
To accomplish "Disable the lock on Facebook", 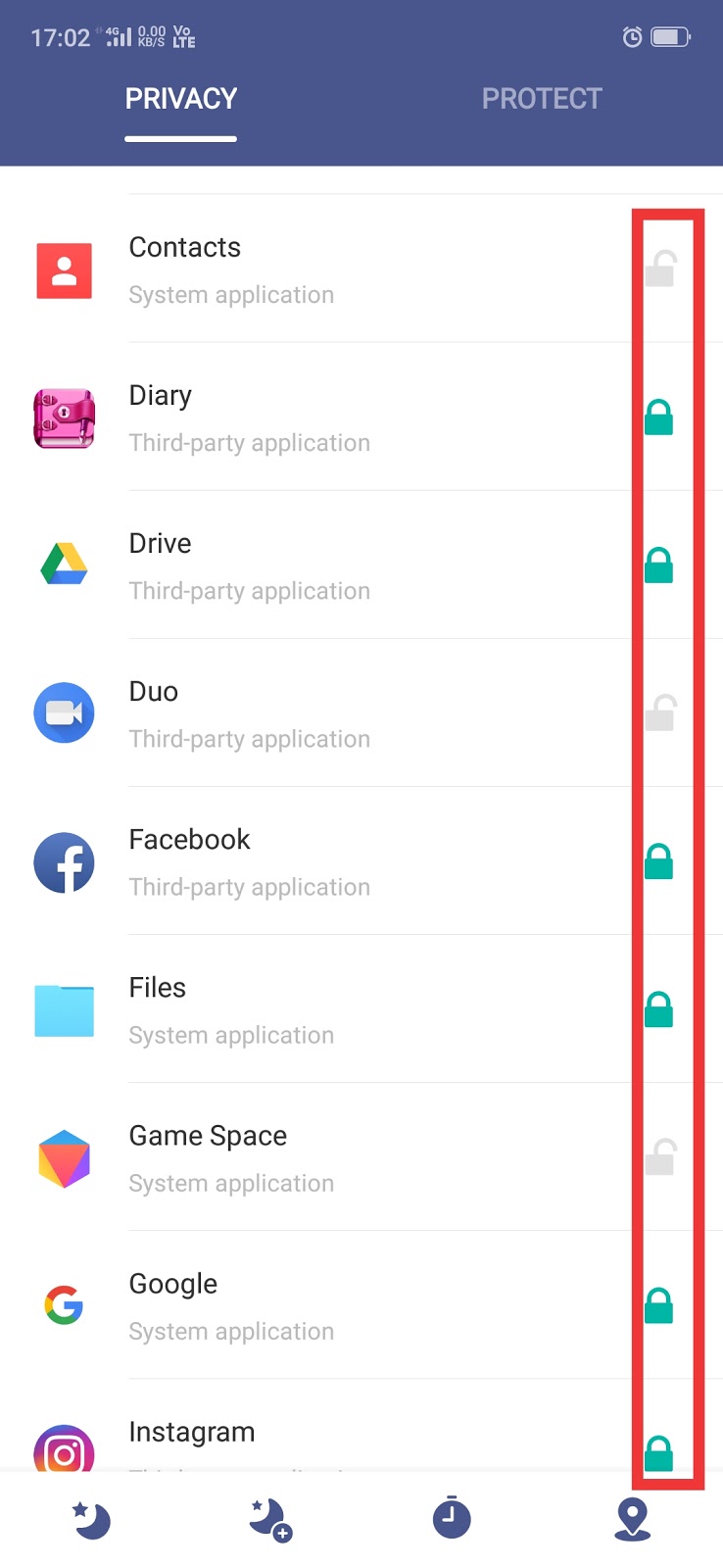I will click(x=661, y=861).
